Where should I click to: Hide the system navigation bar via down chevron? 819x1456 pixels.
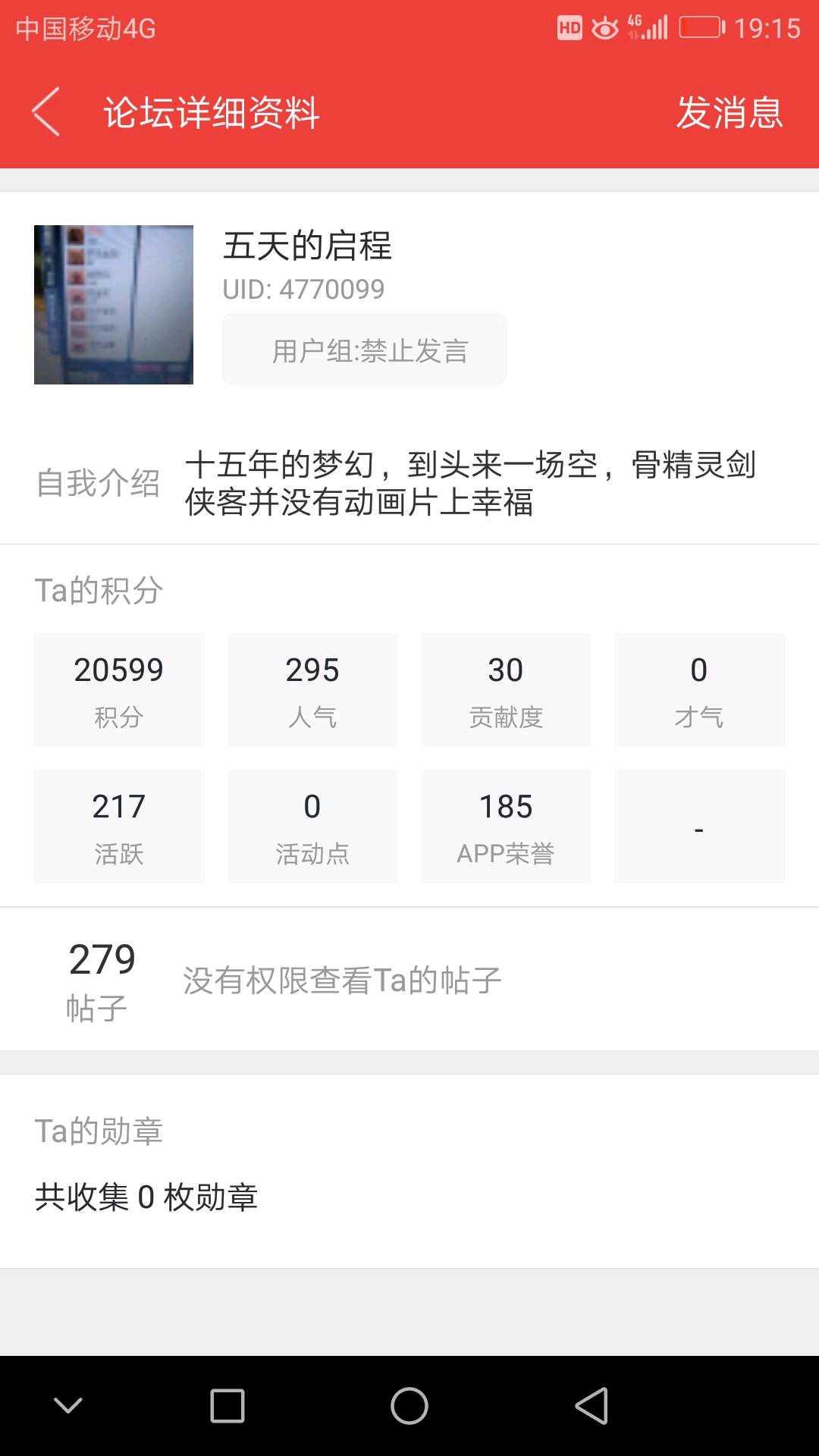[x=68, y=1406]
